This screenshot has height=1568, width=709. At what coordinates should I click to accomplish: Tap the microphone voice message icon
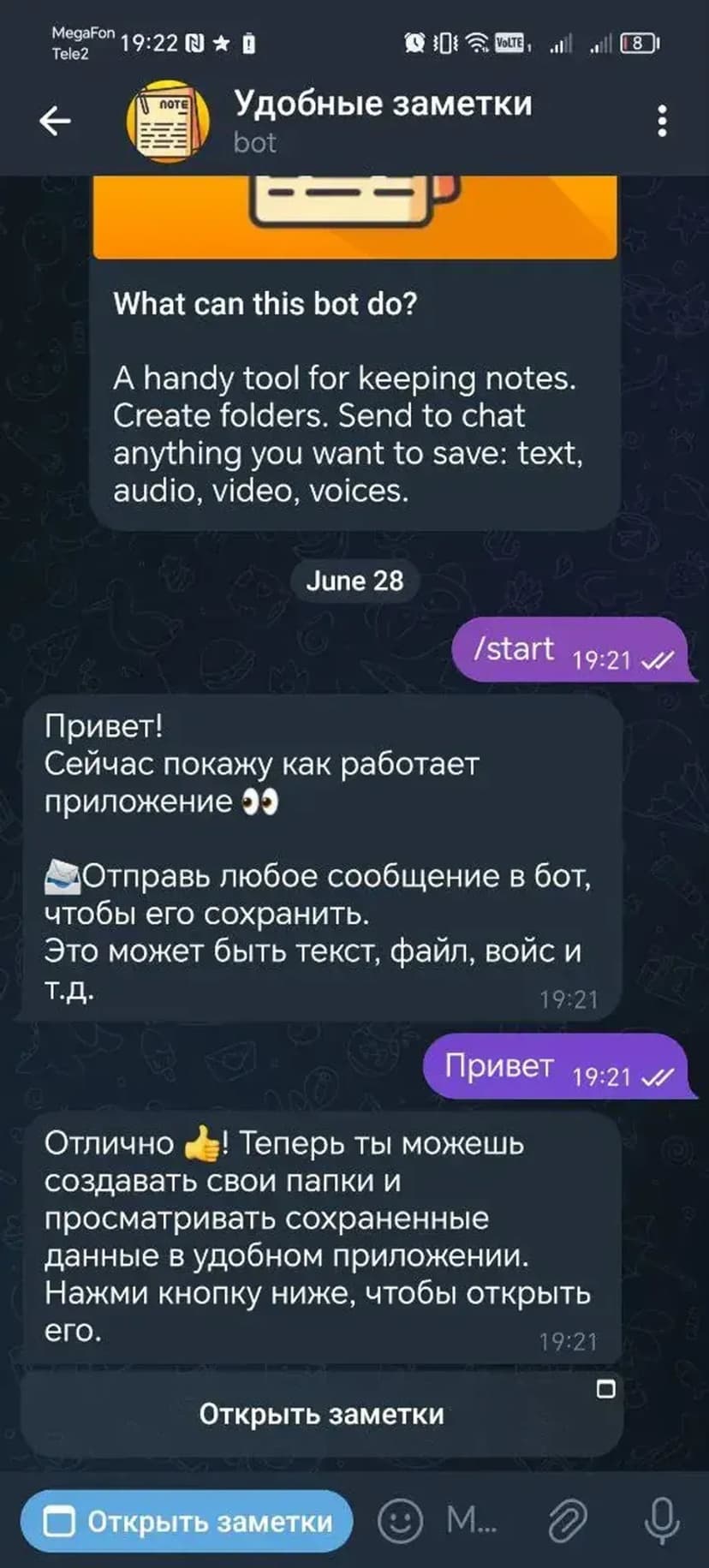point(661,1522)
